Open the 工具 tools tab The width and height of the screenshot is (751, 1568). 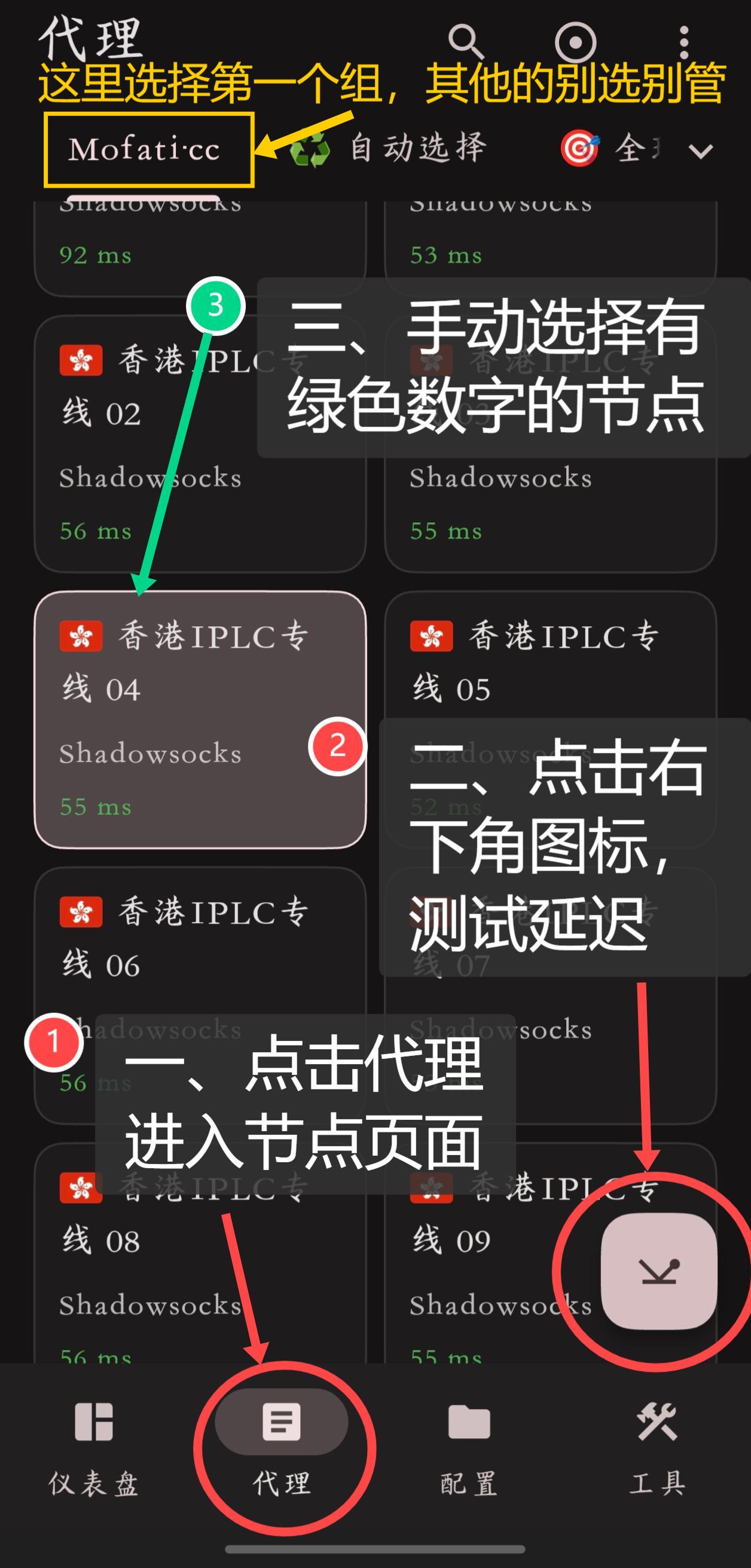tap(657, 1447)
